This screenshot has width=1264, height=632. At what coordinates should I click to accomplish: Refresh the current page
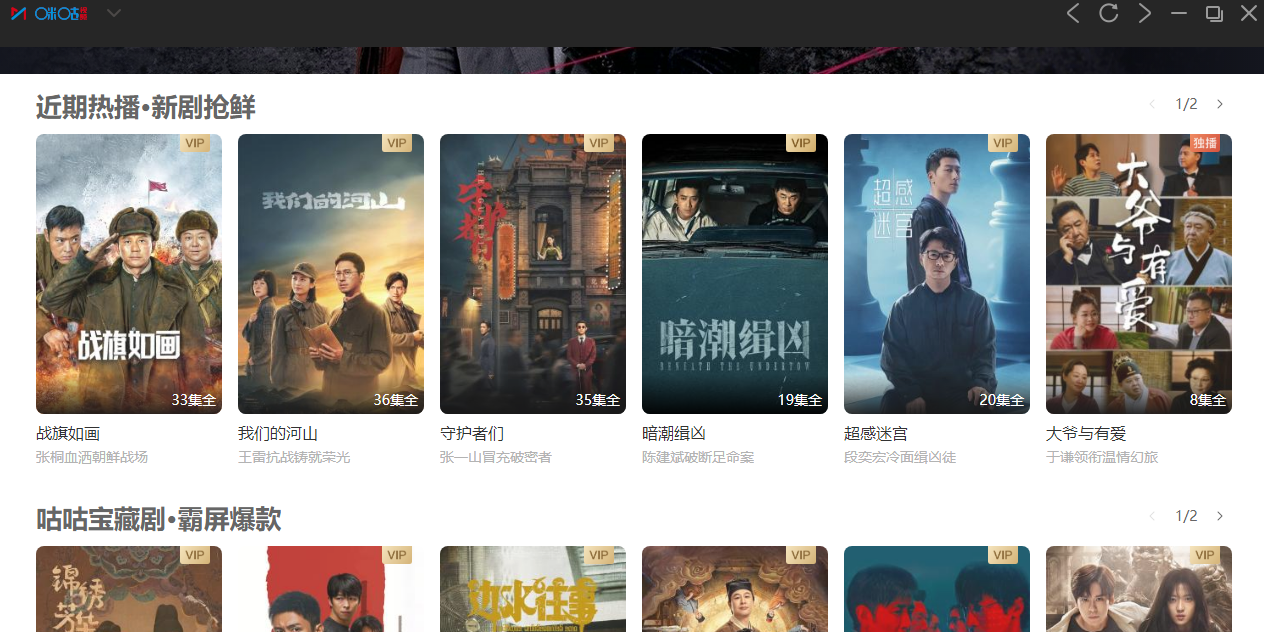pos(1109,13)
